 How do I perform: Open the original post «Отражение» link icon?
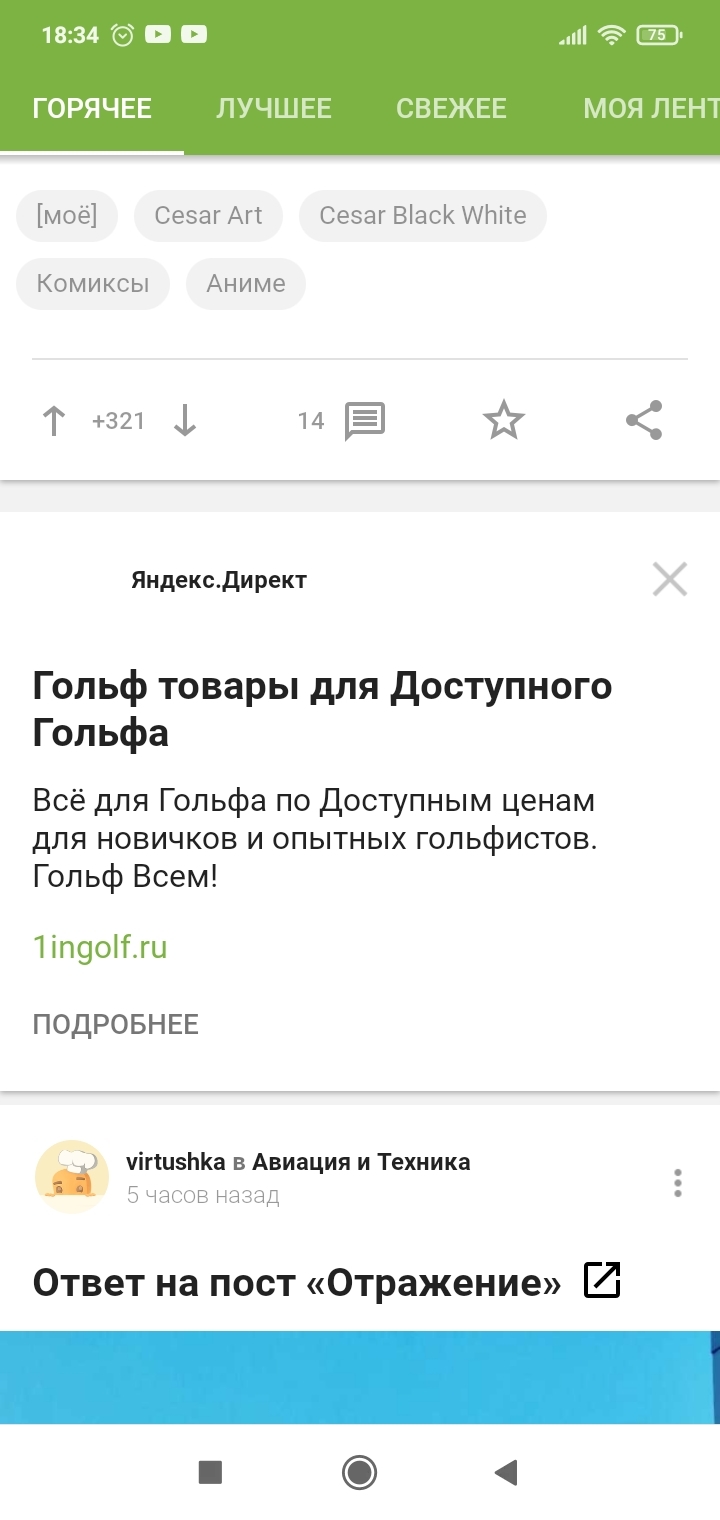(602, 1280)
